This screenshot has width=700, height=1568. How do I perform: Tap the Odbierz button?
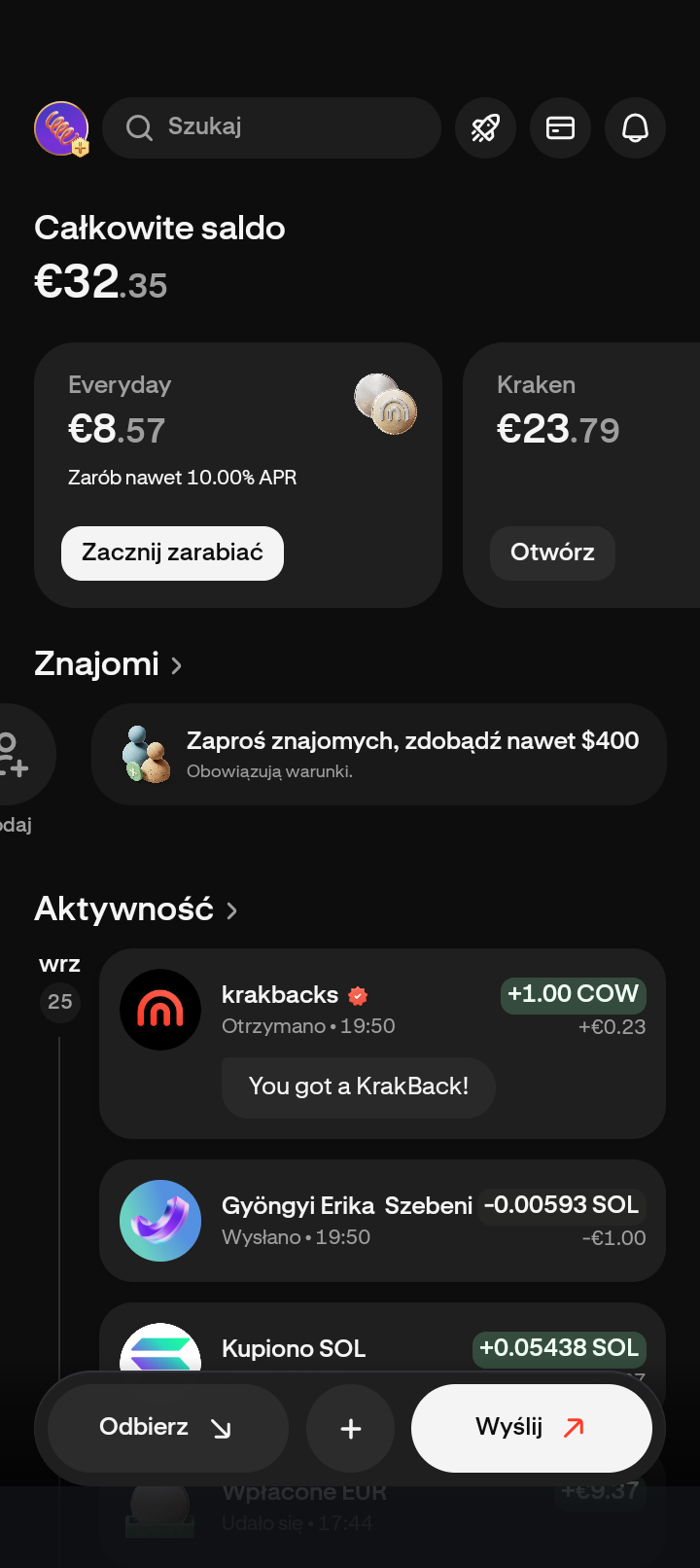tap(167, 1427)
